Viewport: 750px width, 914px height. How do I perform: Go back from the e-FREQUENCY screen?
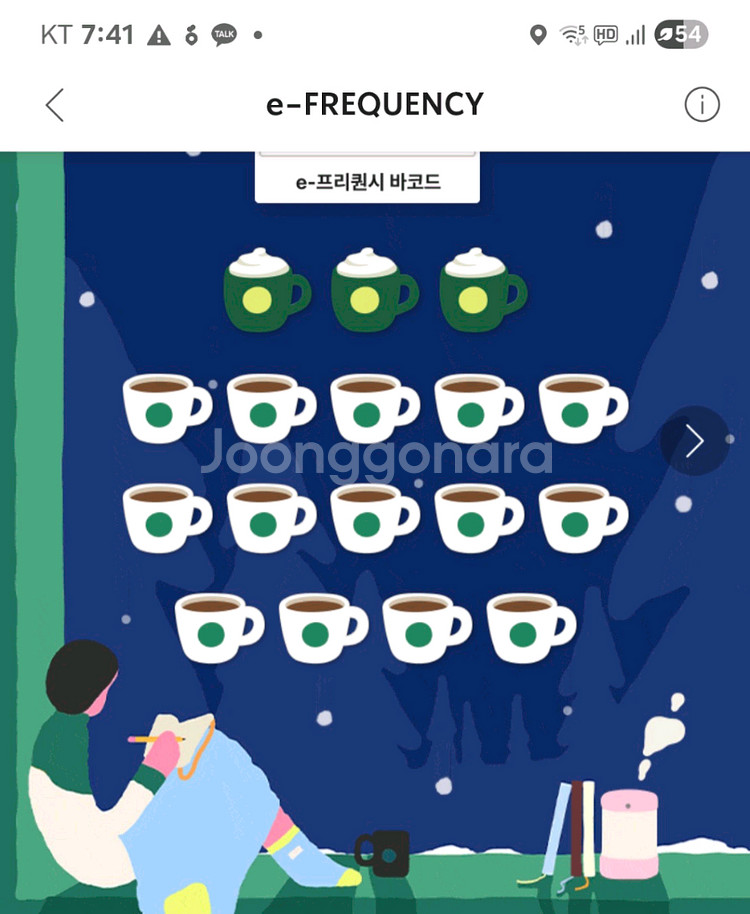click(55, 105)
